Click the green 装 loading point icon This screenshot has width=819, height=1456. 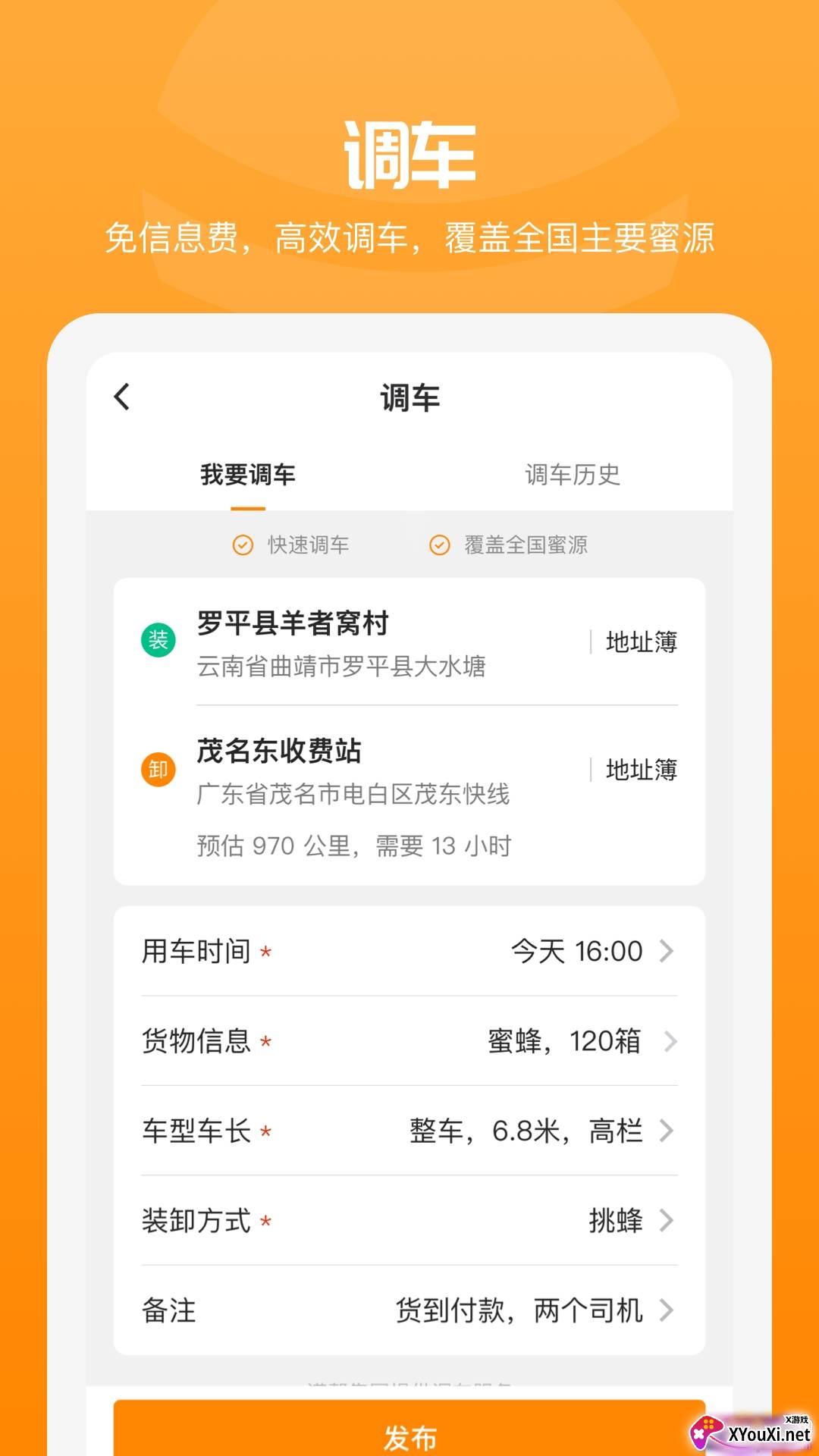(157, 639)
